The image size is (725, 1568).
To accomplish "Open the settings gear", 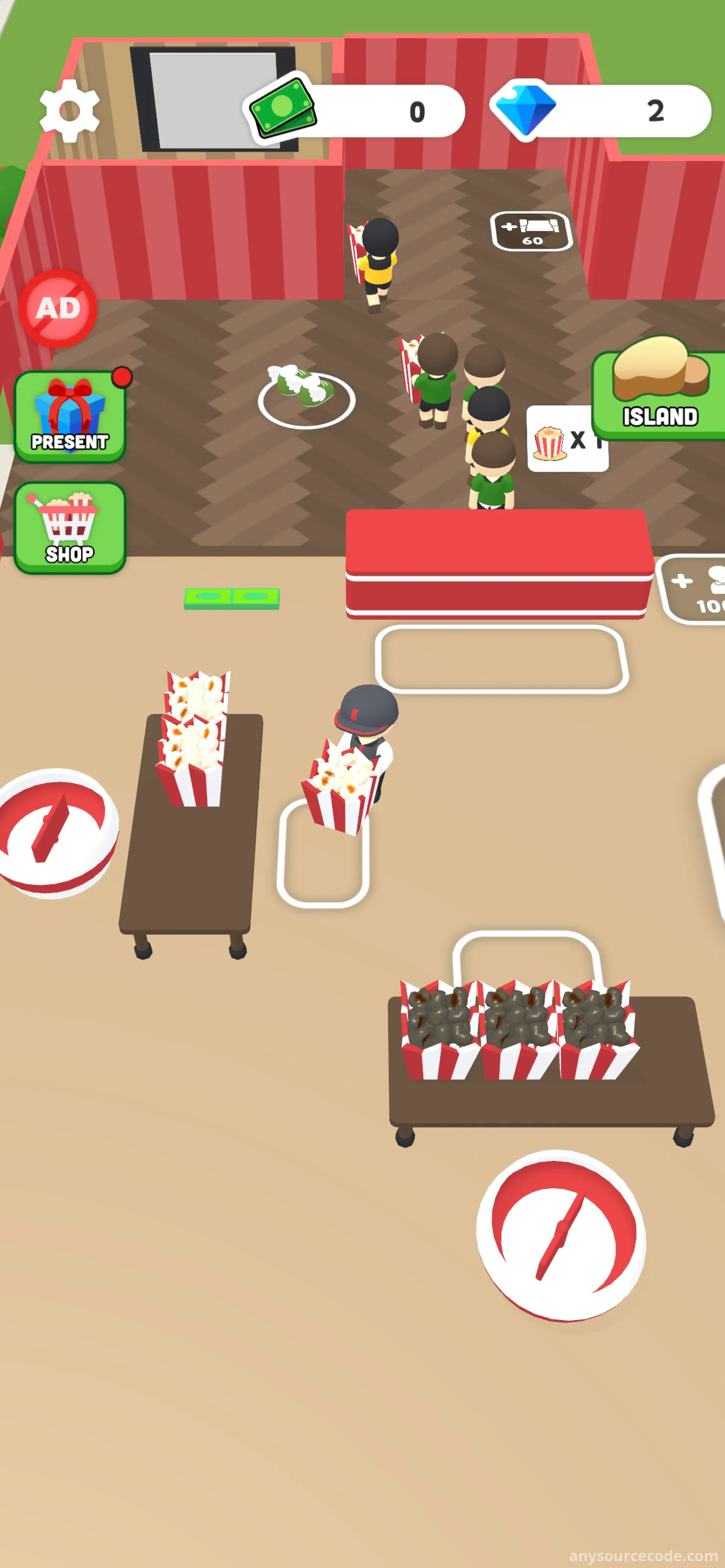I will pyautogui.click(x=69, y=111).
